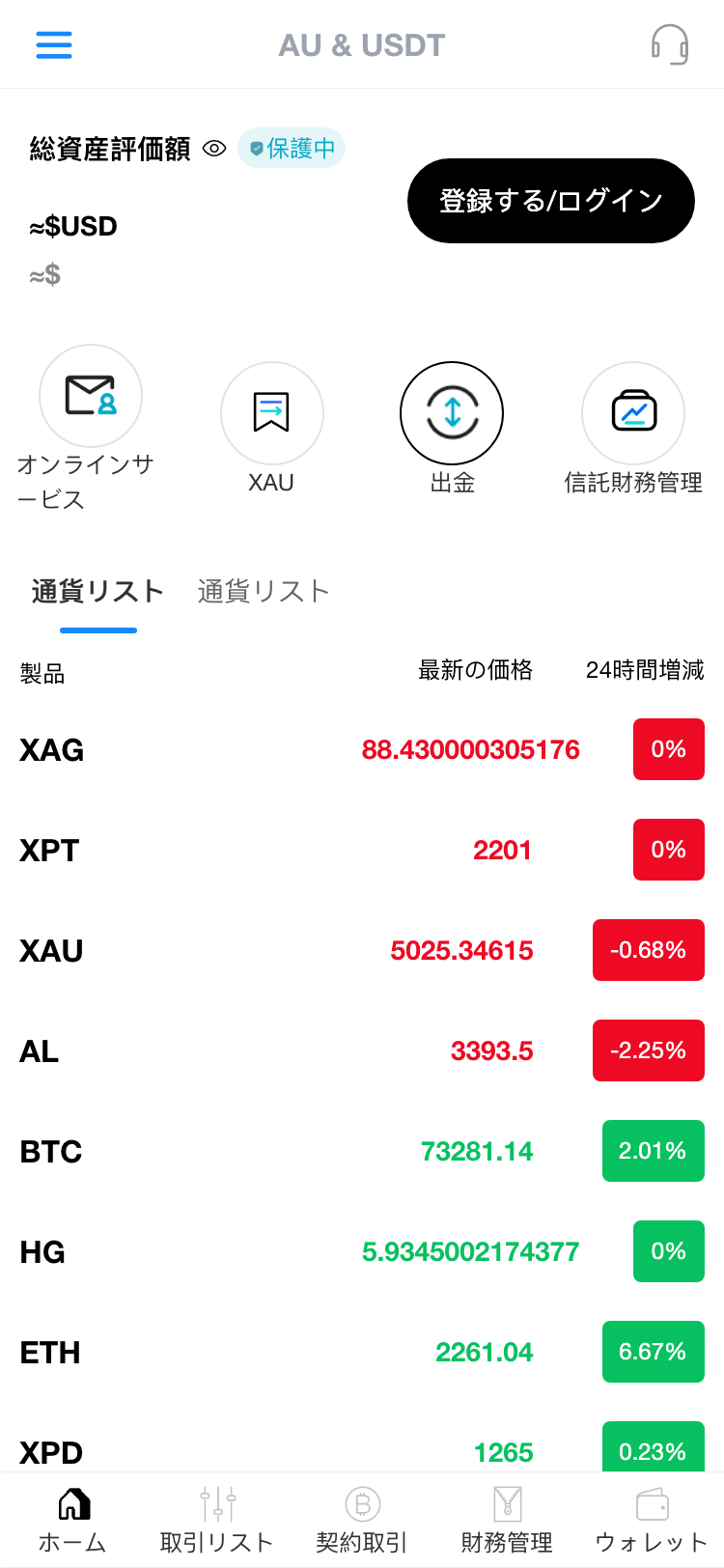724x1568 pixels.
Task: Select the XAG currency row
Action: (362, 750)
